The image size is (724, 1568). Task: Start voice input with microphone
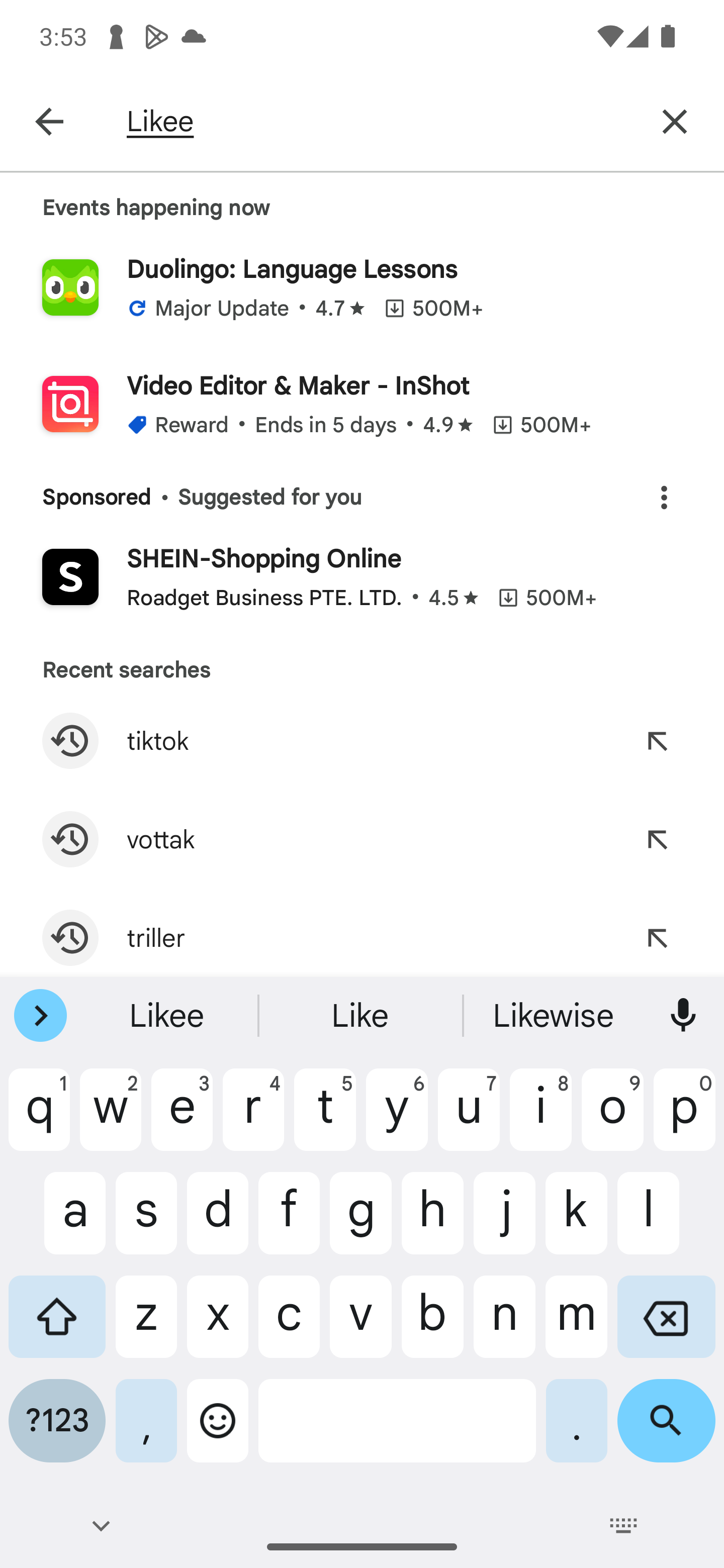tap(683, 1015)
